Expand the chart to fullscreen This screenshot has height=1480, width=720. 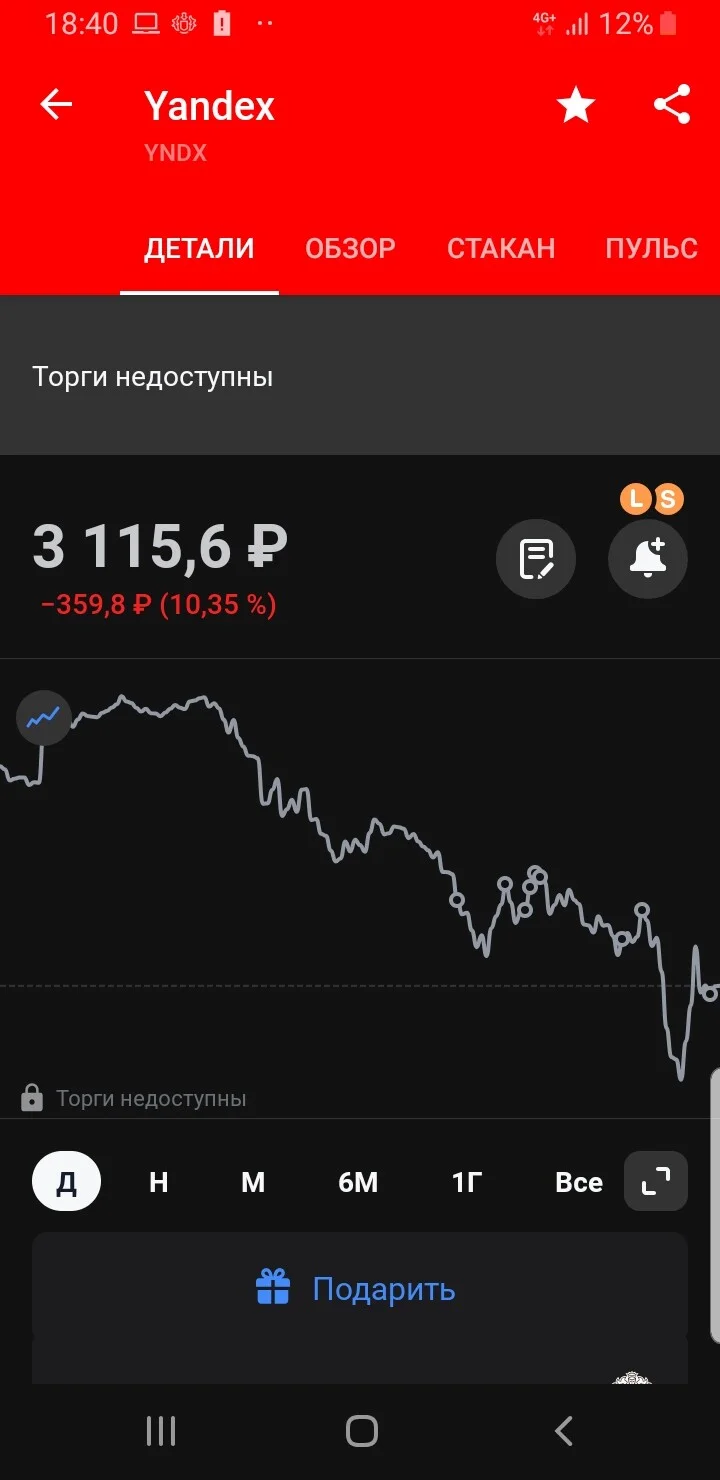pyautogui.click(x=656, y=1181)
